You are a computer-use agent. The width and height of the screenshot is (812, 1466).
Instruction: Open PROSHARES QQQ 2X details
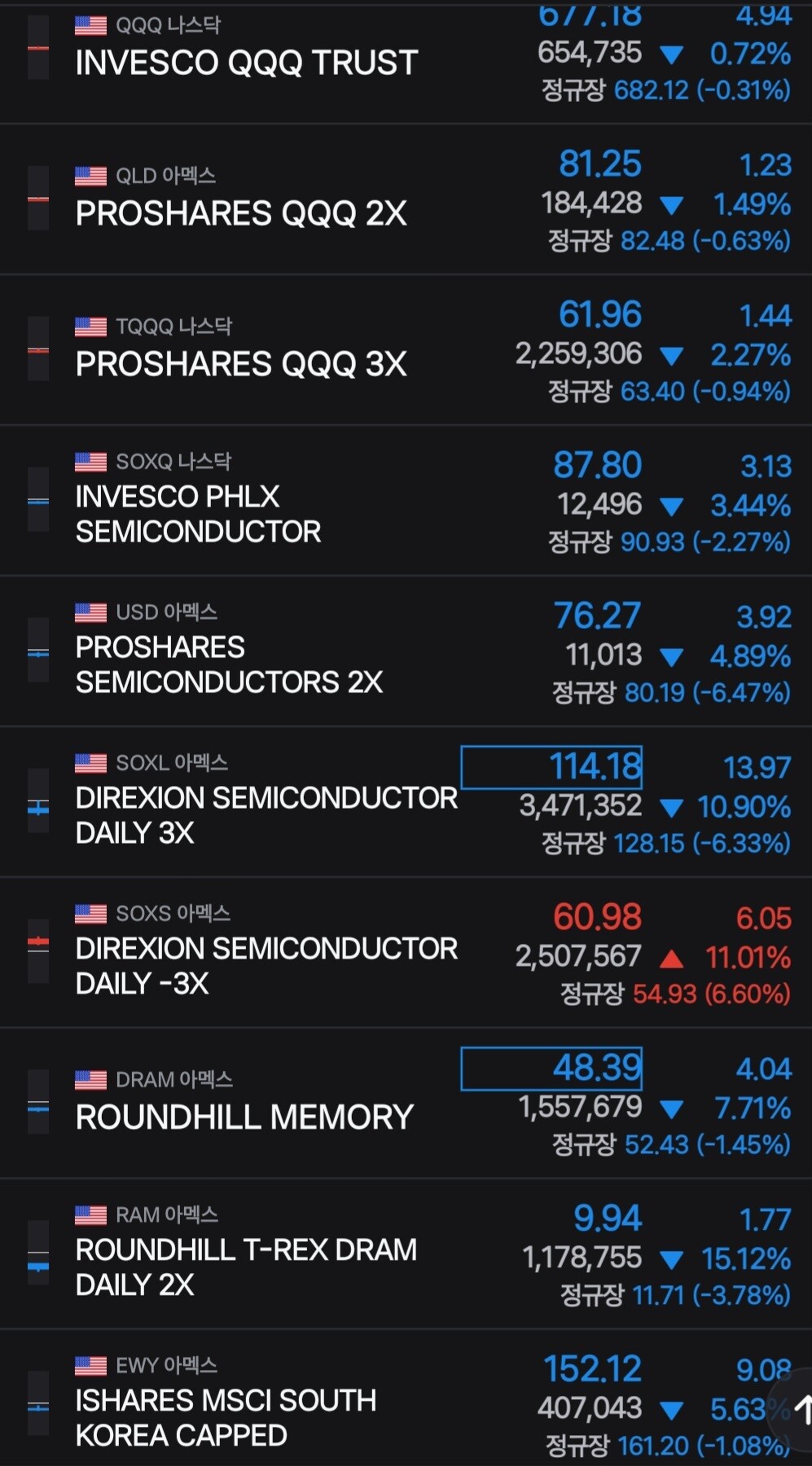point(406,200)
